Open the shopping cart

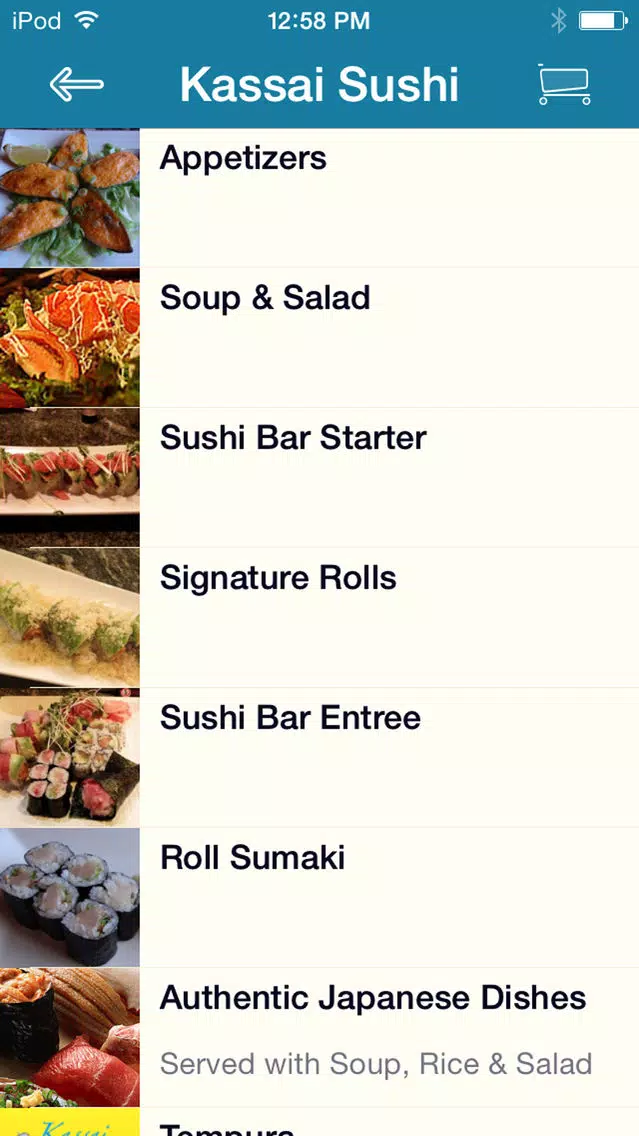tap(564, 84)
